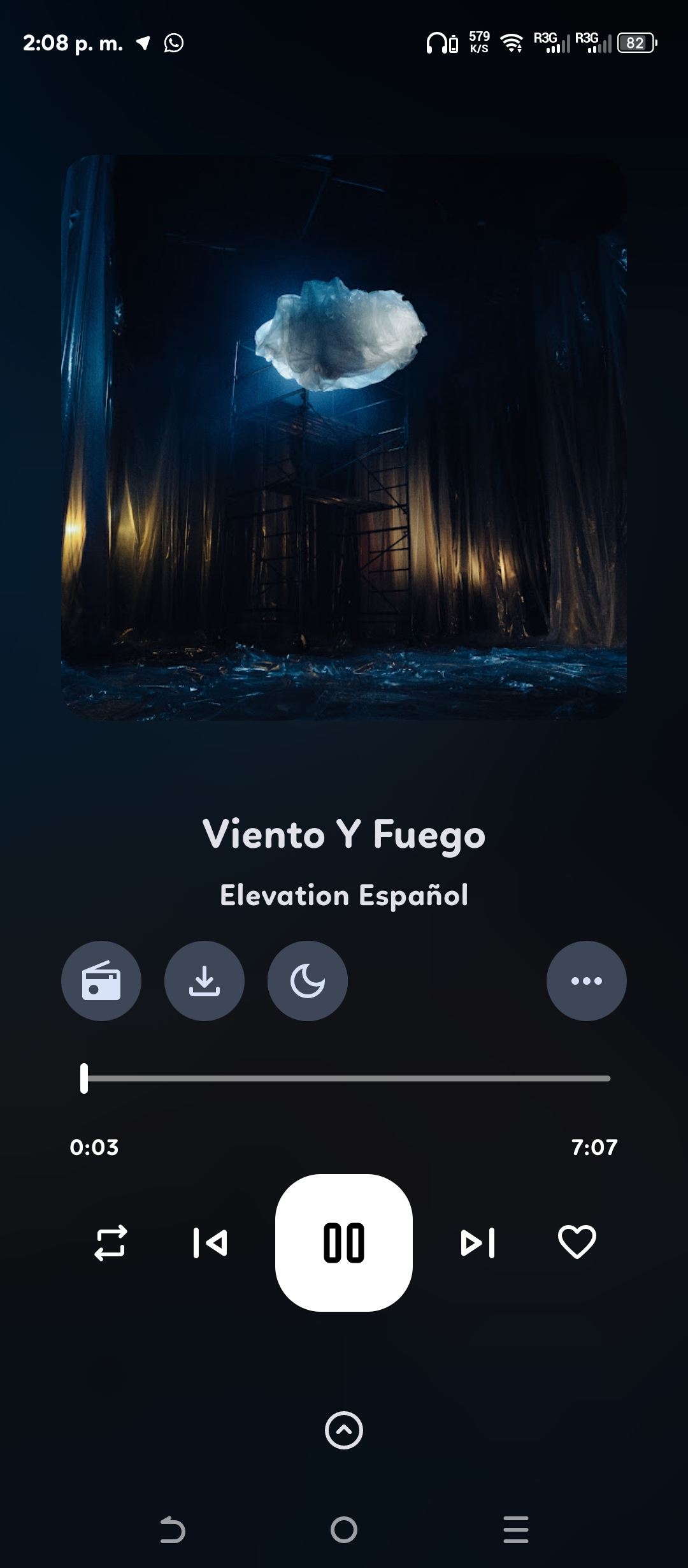This screenshot has height=1568, width=688.
Task: Expand the up-arrow panel below the controls
Action: pyautogui.click(x=344, y=1430)
